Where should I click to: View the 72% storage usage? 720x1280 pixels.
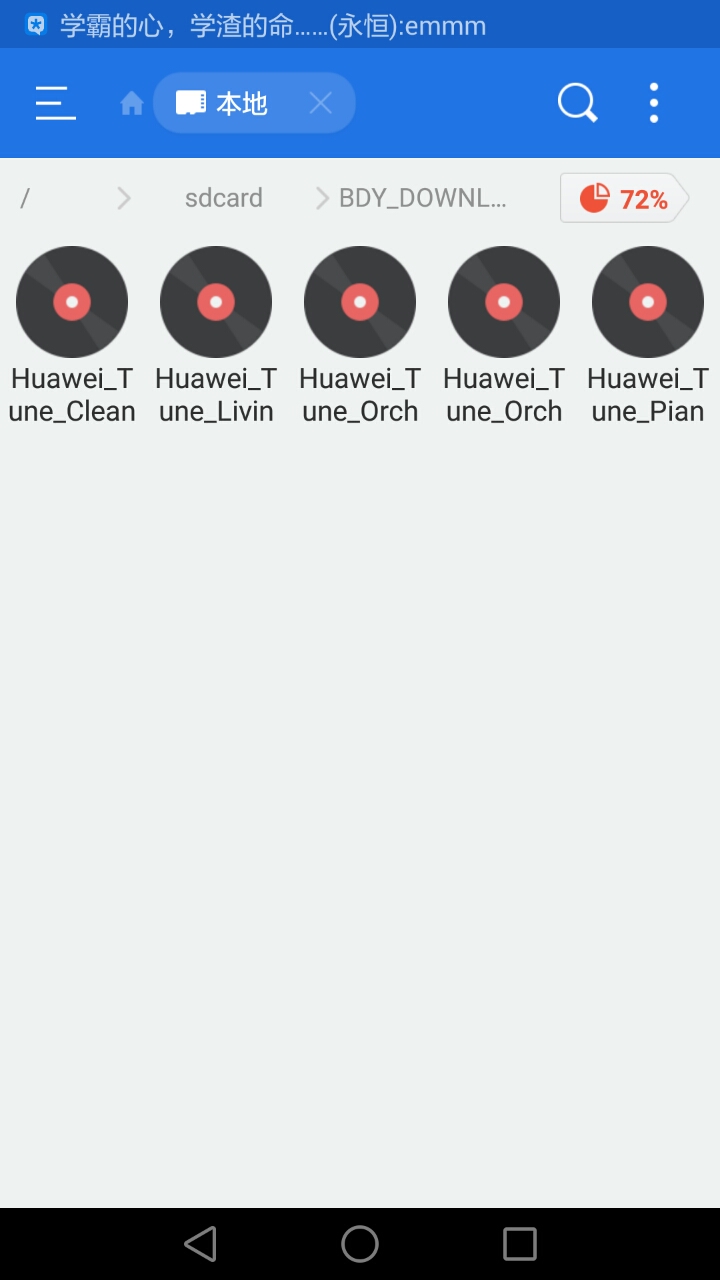point(624,198)
